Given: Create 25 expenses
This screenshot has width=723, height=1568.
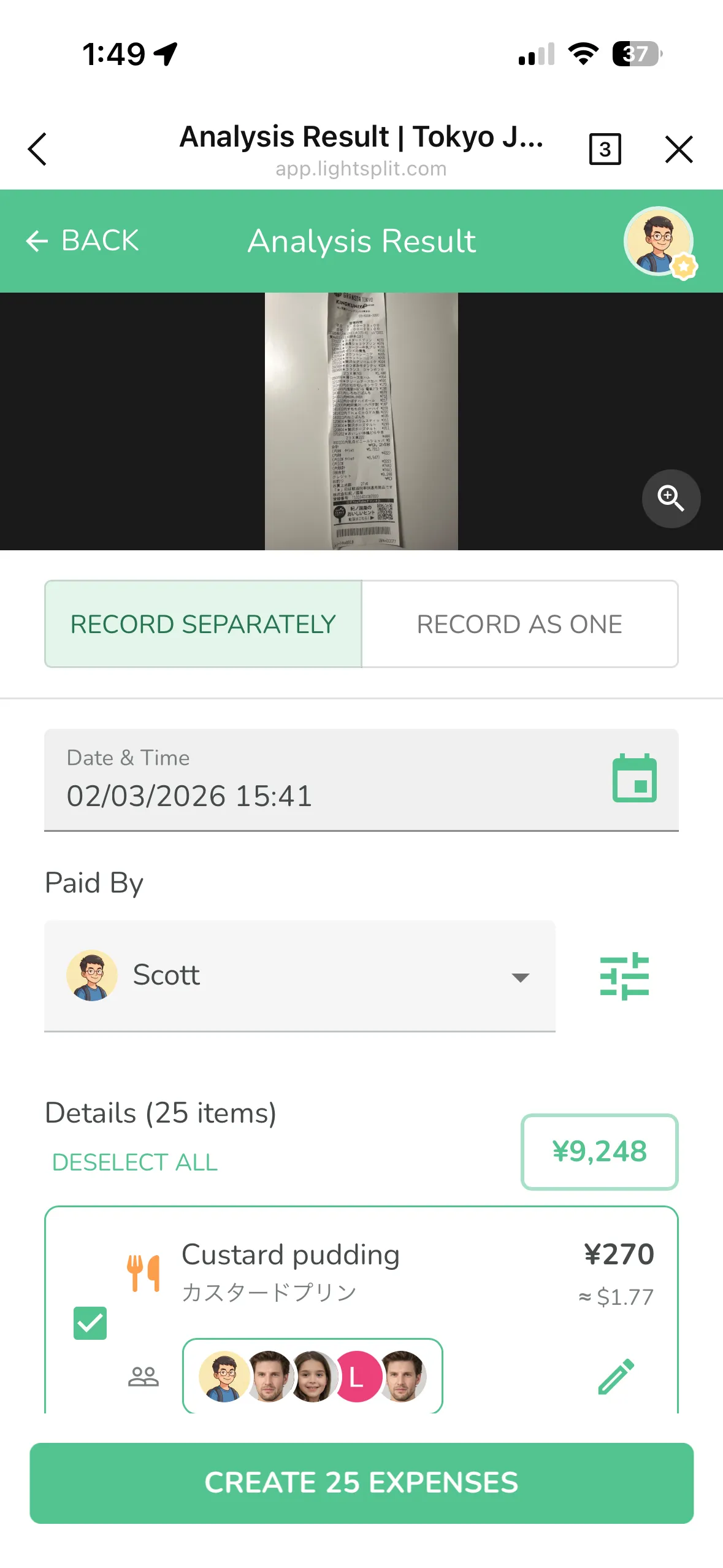Looking at the screenshot, I should [x=361, y=1483].
